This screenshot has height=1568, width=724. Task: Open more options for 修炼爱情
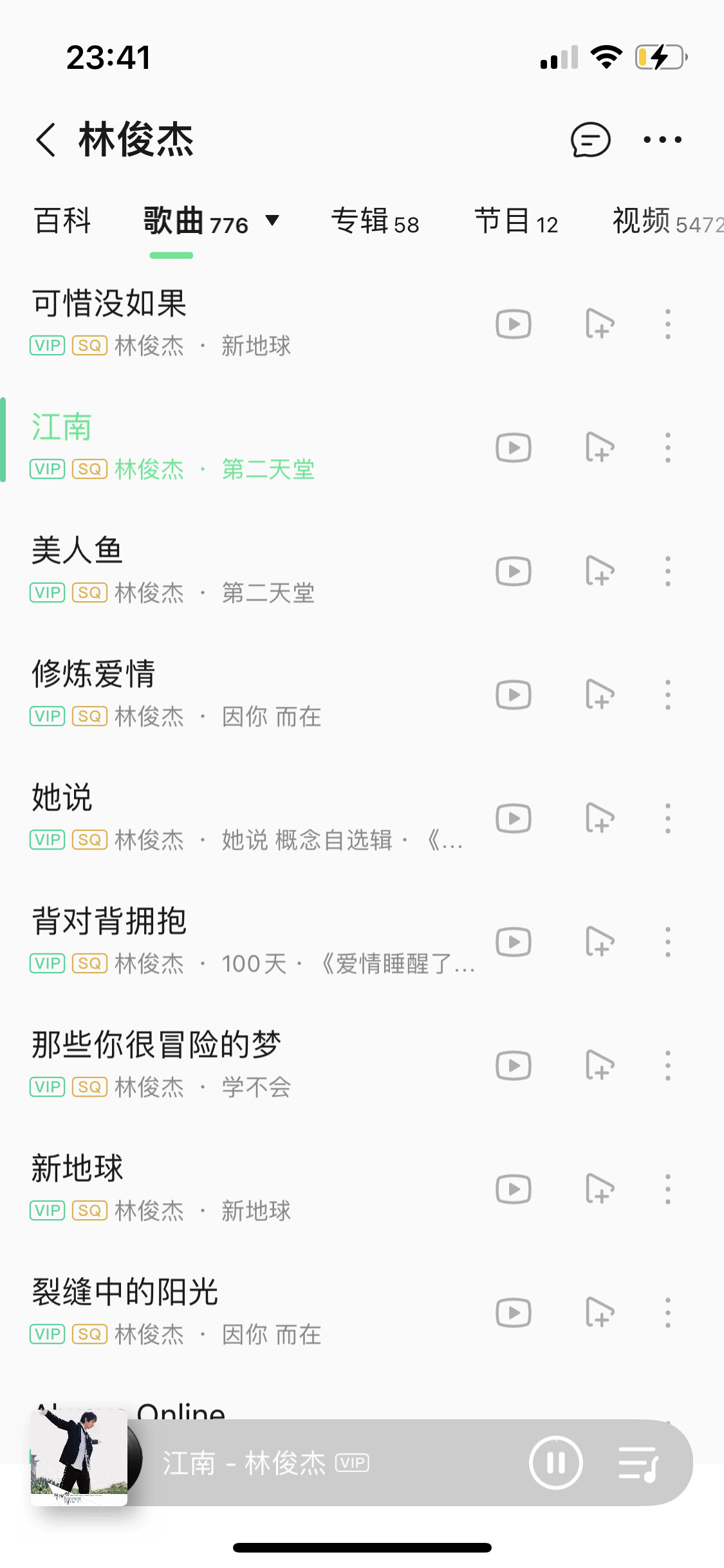pos(667,695)
